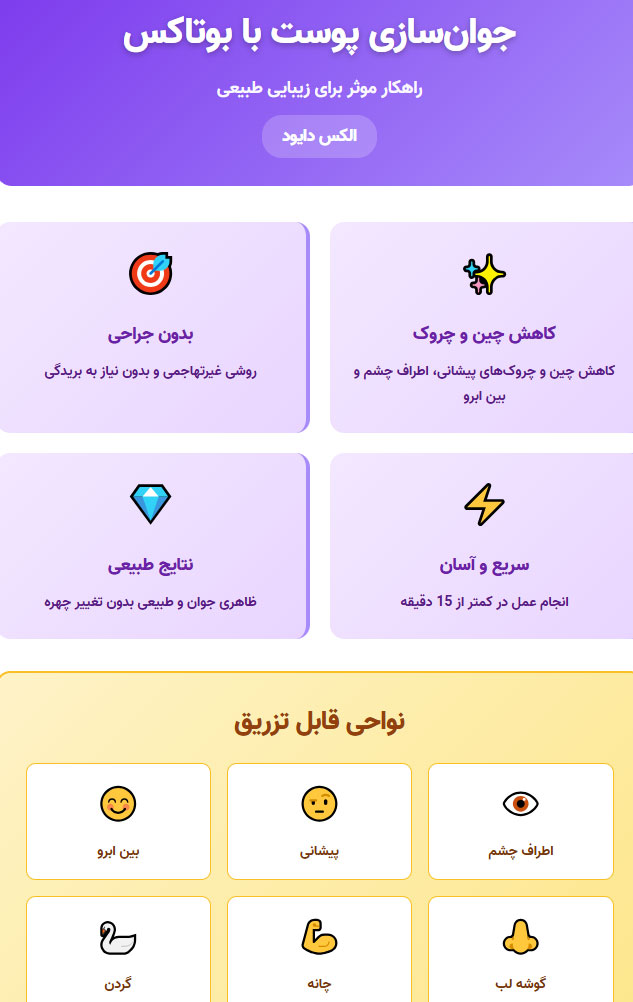The width and height of the screenshot is (633, 1002).
Task: Select the گوشه لب area card
Action: click(x=520, y=950)
